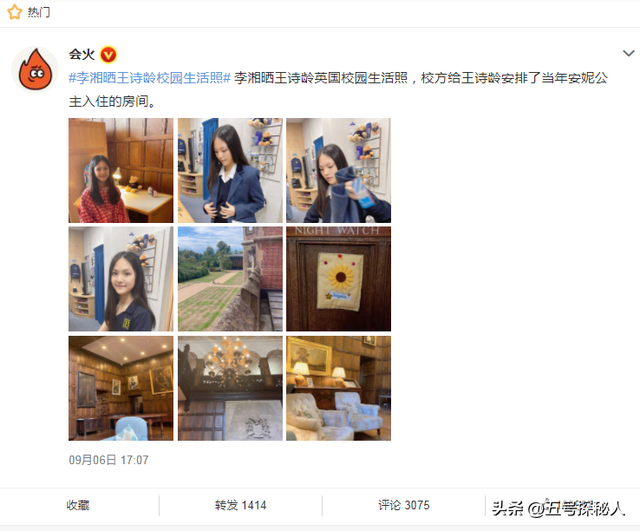Open photo of girl buttoning navy blazer

coord(229,170)
